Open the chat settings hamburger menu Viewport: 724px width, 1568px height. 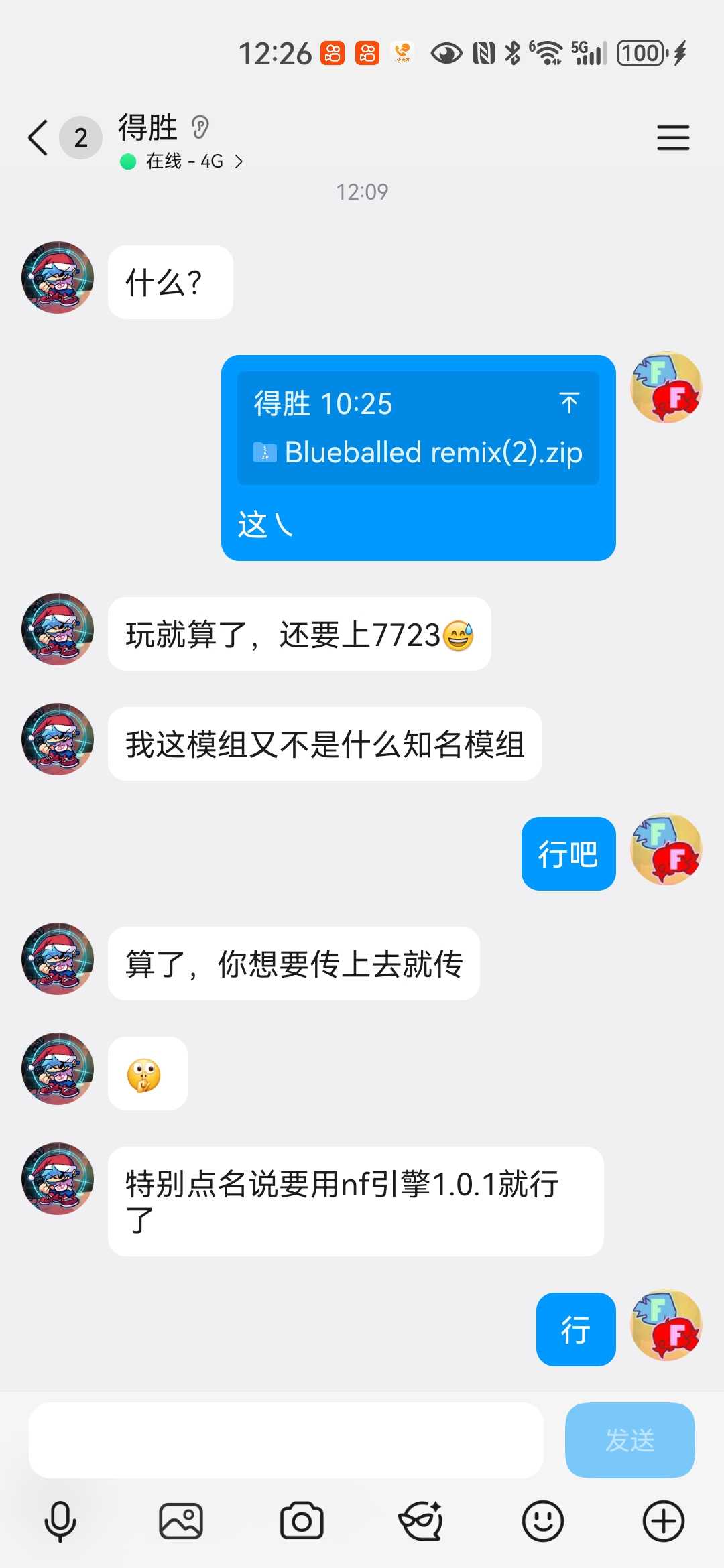coord(672,138)
